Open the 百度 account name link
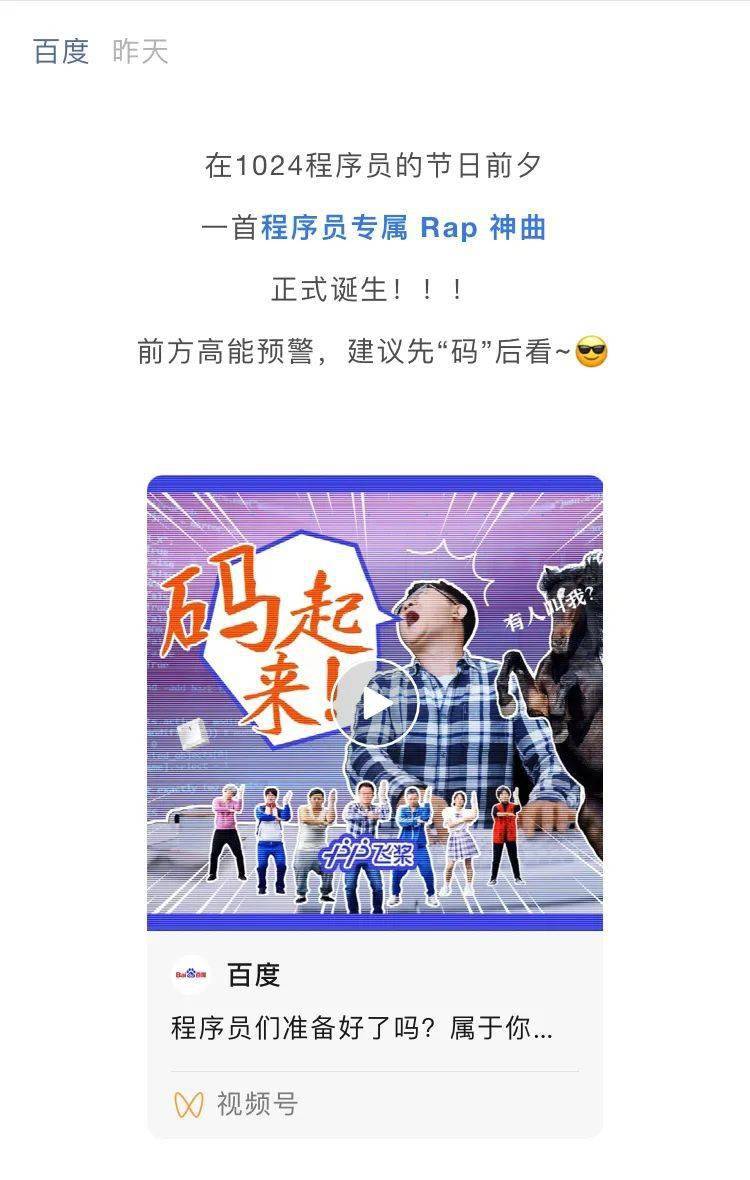 pos(61,51)
